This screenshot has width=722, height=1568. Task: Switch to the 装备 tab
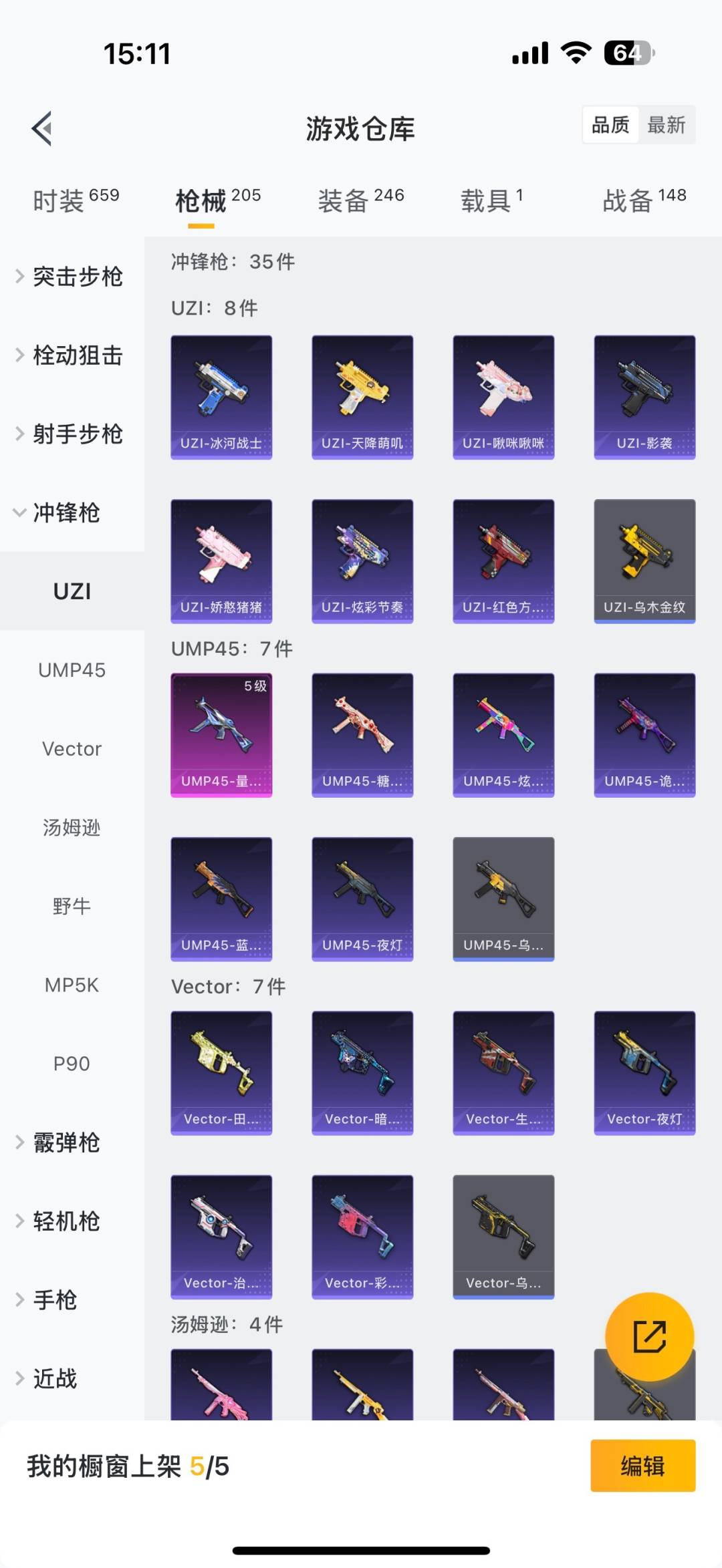point(360,200)
